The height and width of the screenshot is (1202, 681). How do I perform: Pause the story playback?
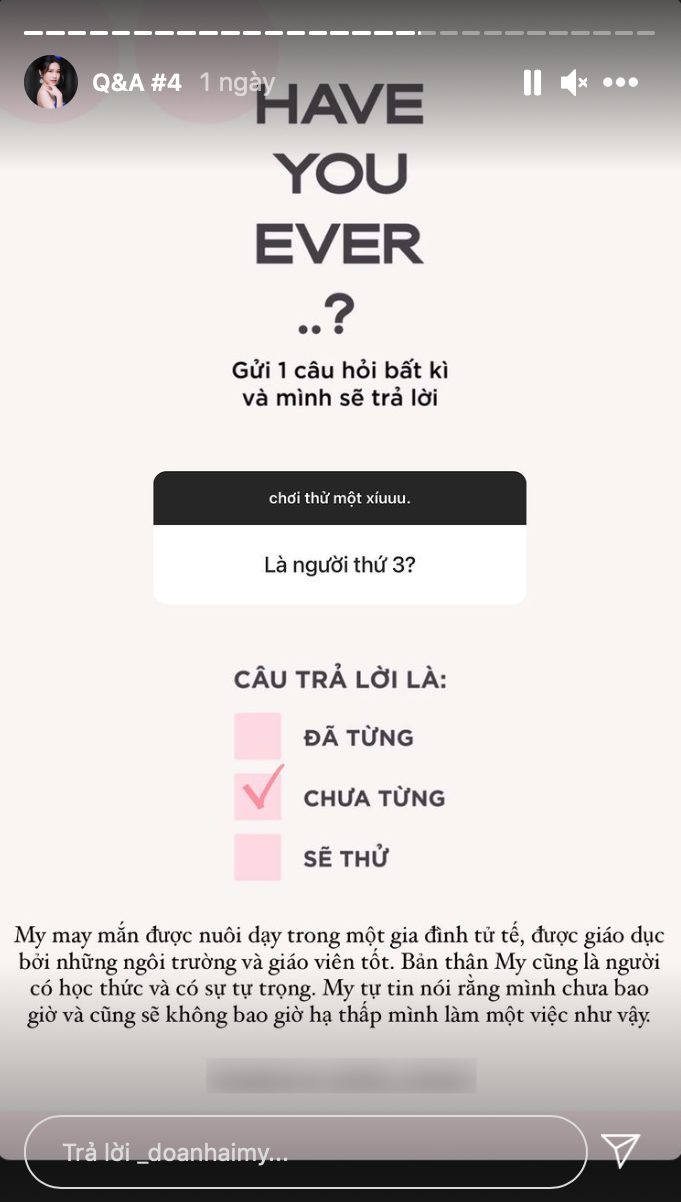[x=532, y=82]
